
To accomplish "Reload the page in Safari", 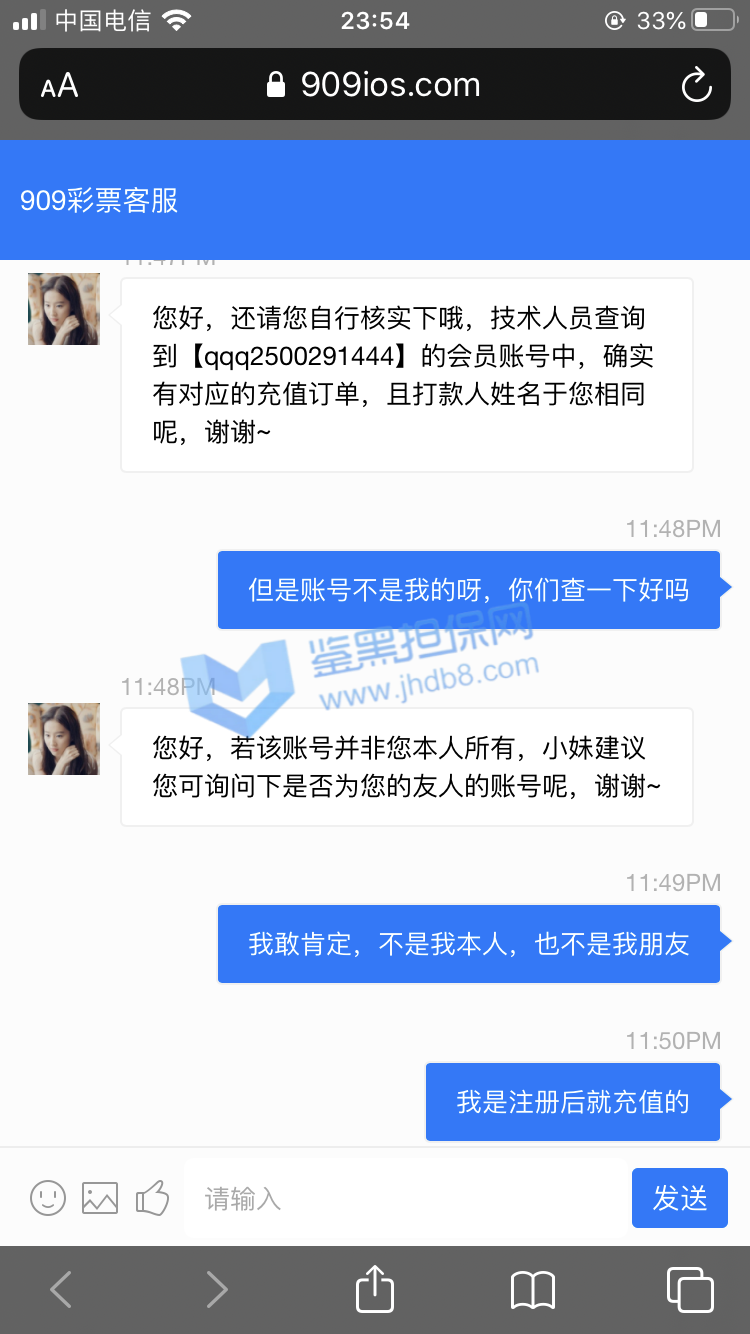I will click(x=696, y=86).
